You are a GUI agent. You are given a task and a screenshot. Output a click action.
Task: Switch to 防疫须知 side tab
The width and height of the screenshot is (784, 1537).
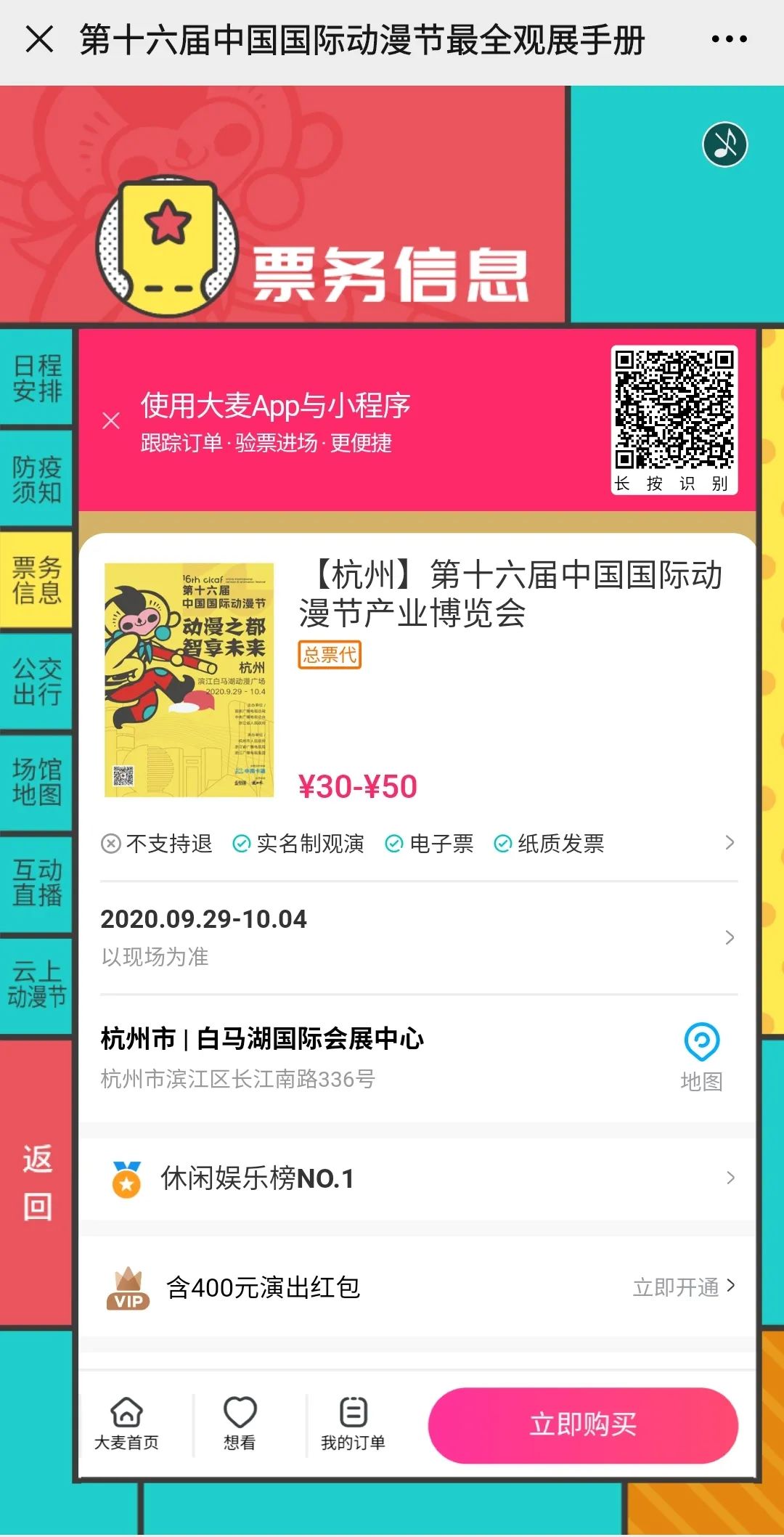36,479
